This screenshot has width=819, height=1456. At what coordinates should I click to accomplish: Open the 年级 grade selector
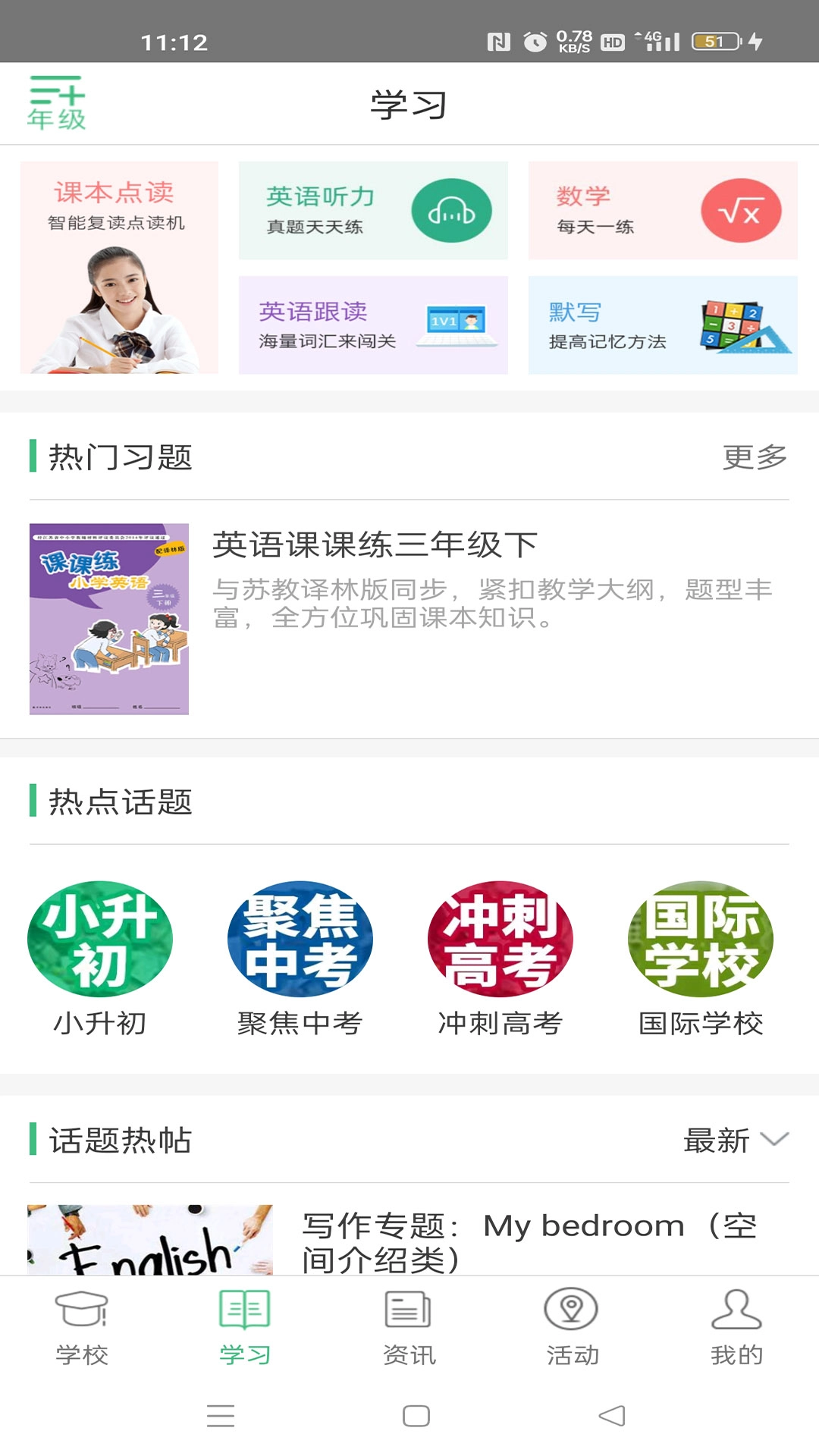pyautogui.click(x=56, y=103)
